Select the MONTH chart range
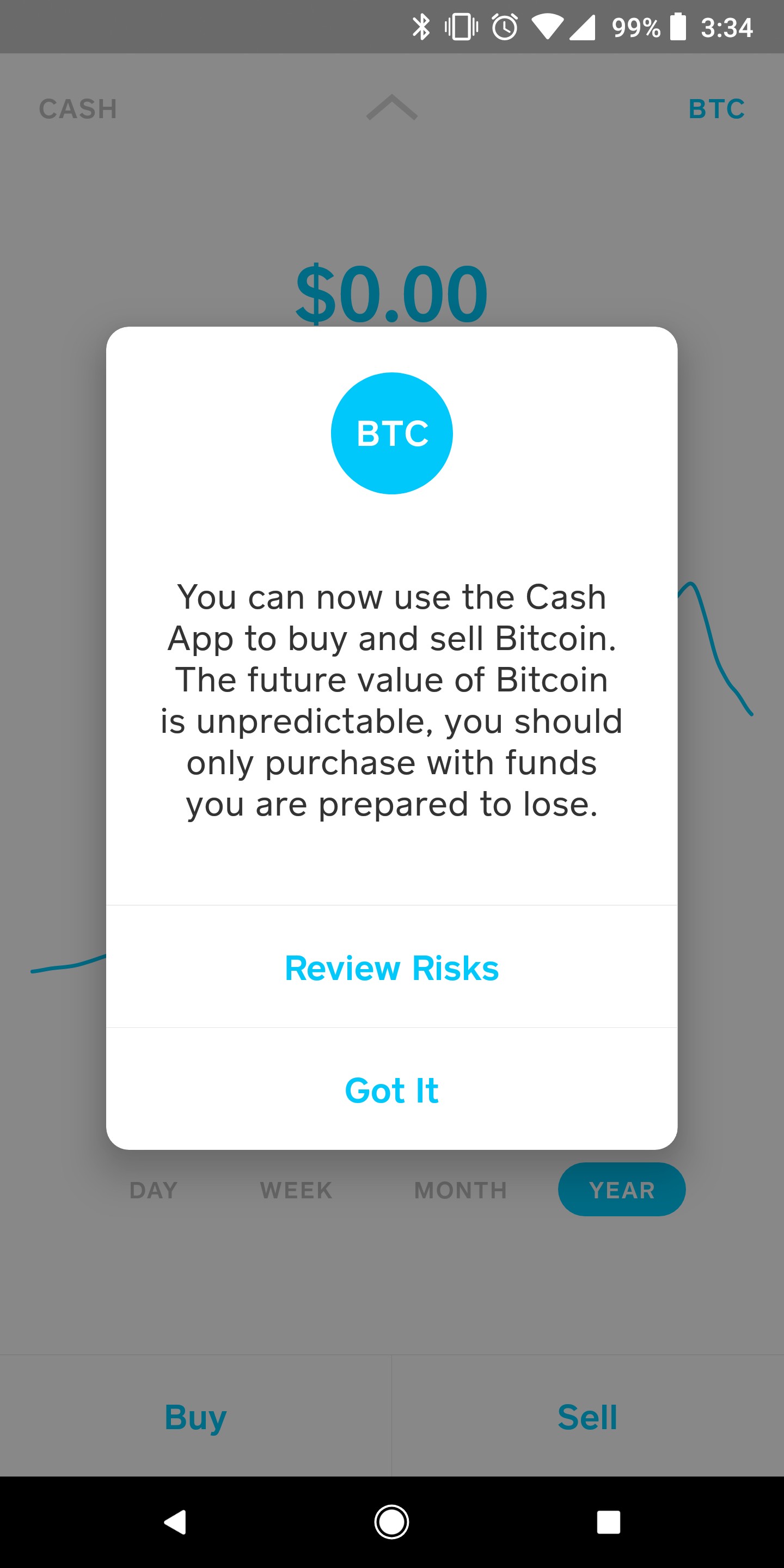 pos(461,1190)
